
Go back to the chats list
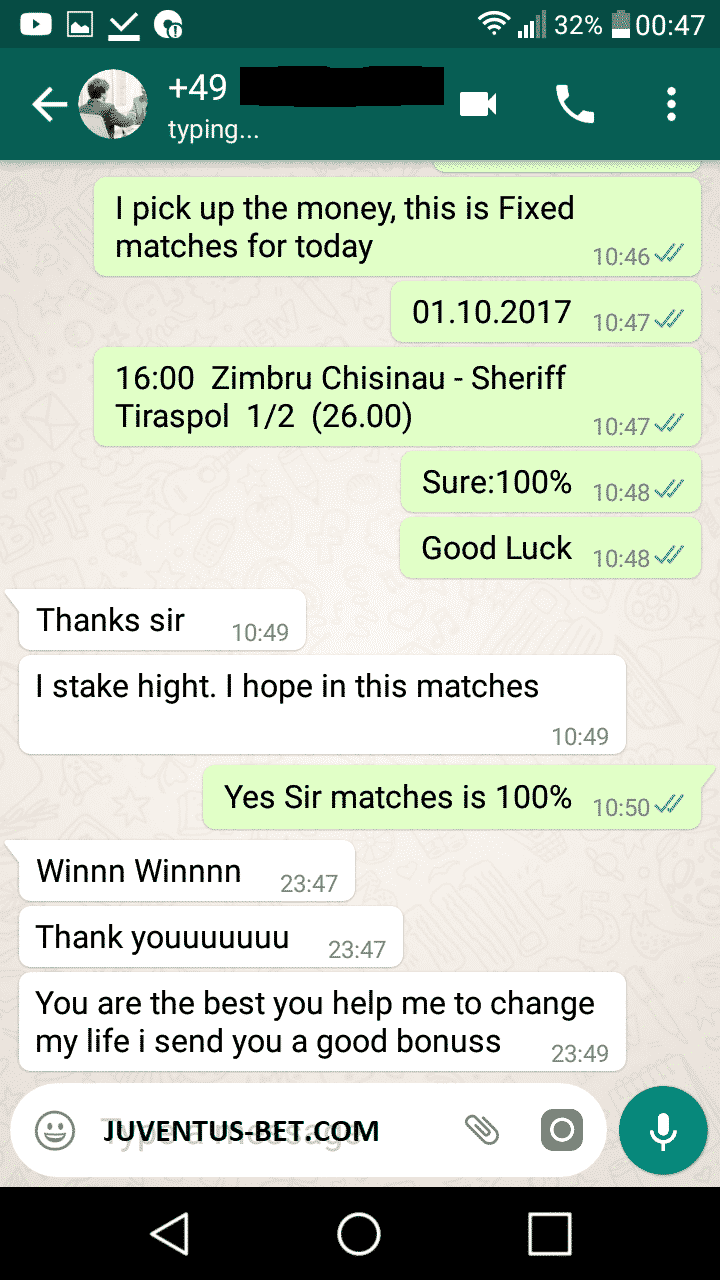[x=48, y=104]
